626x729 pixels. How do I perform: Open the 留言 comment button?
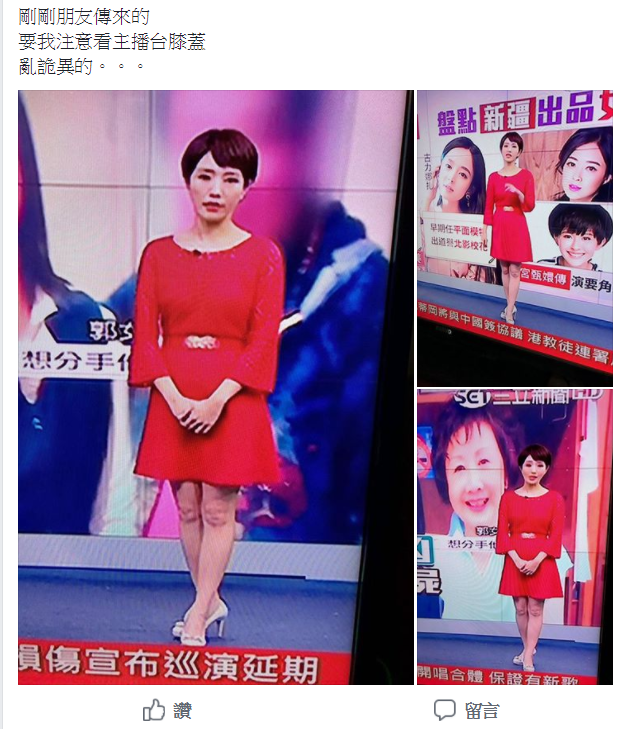pos(466,710)
